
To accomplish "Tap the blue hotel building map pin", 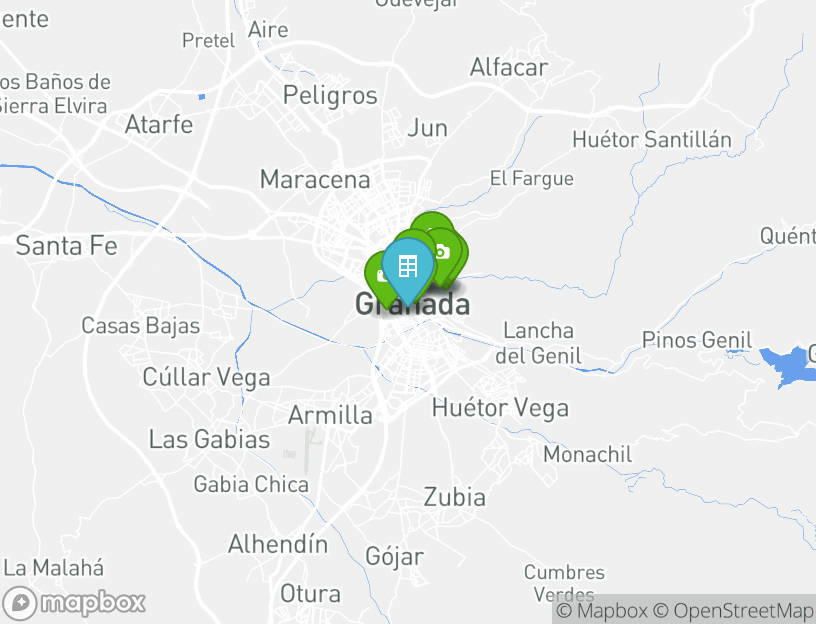I will (407, 266).
